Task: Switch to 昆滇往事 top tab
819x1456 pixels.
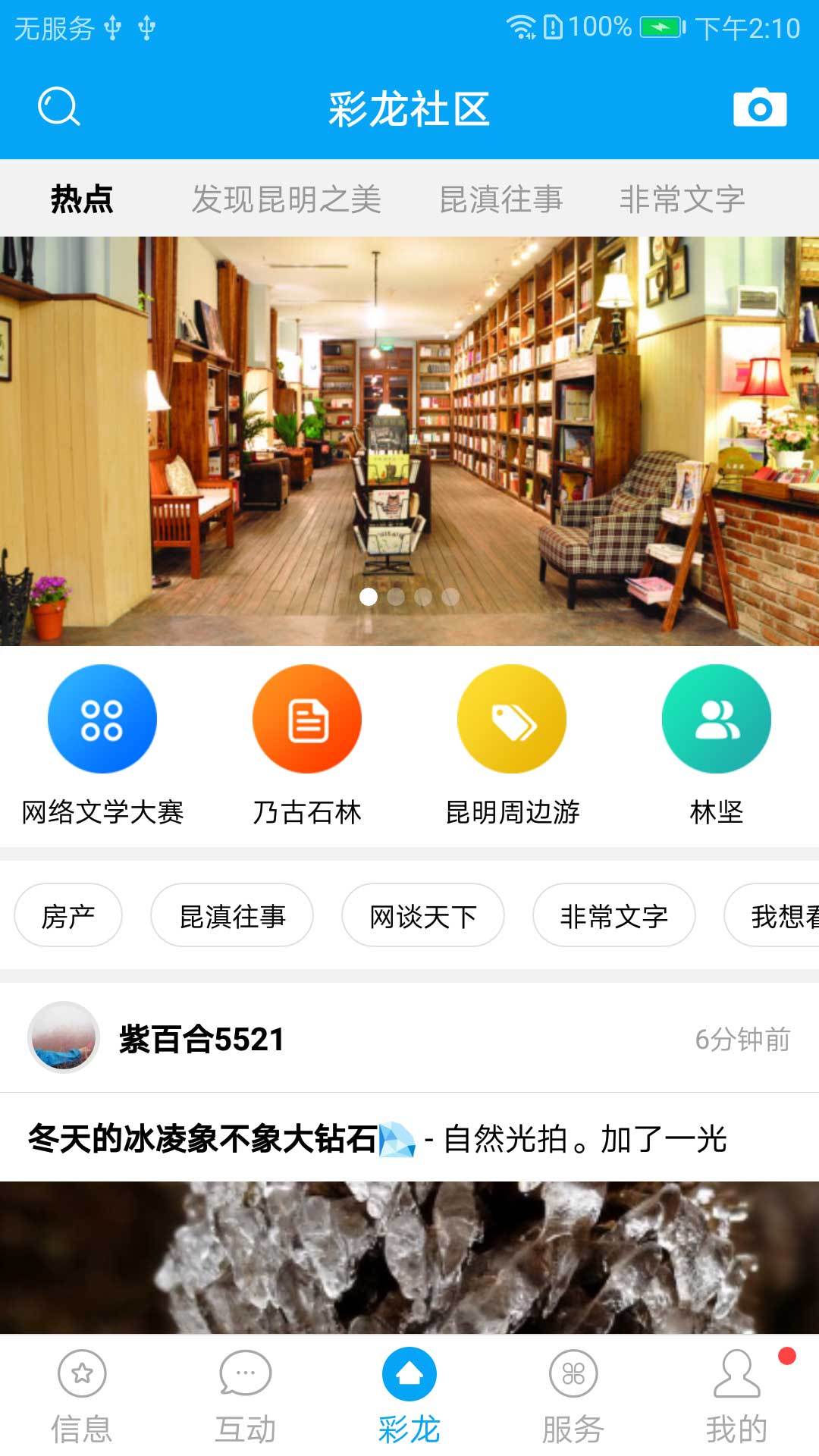Action: (x=501, y=199)
